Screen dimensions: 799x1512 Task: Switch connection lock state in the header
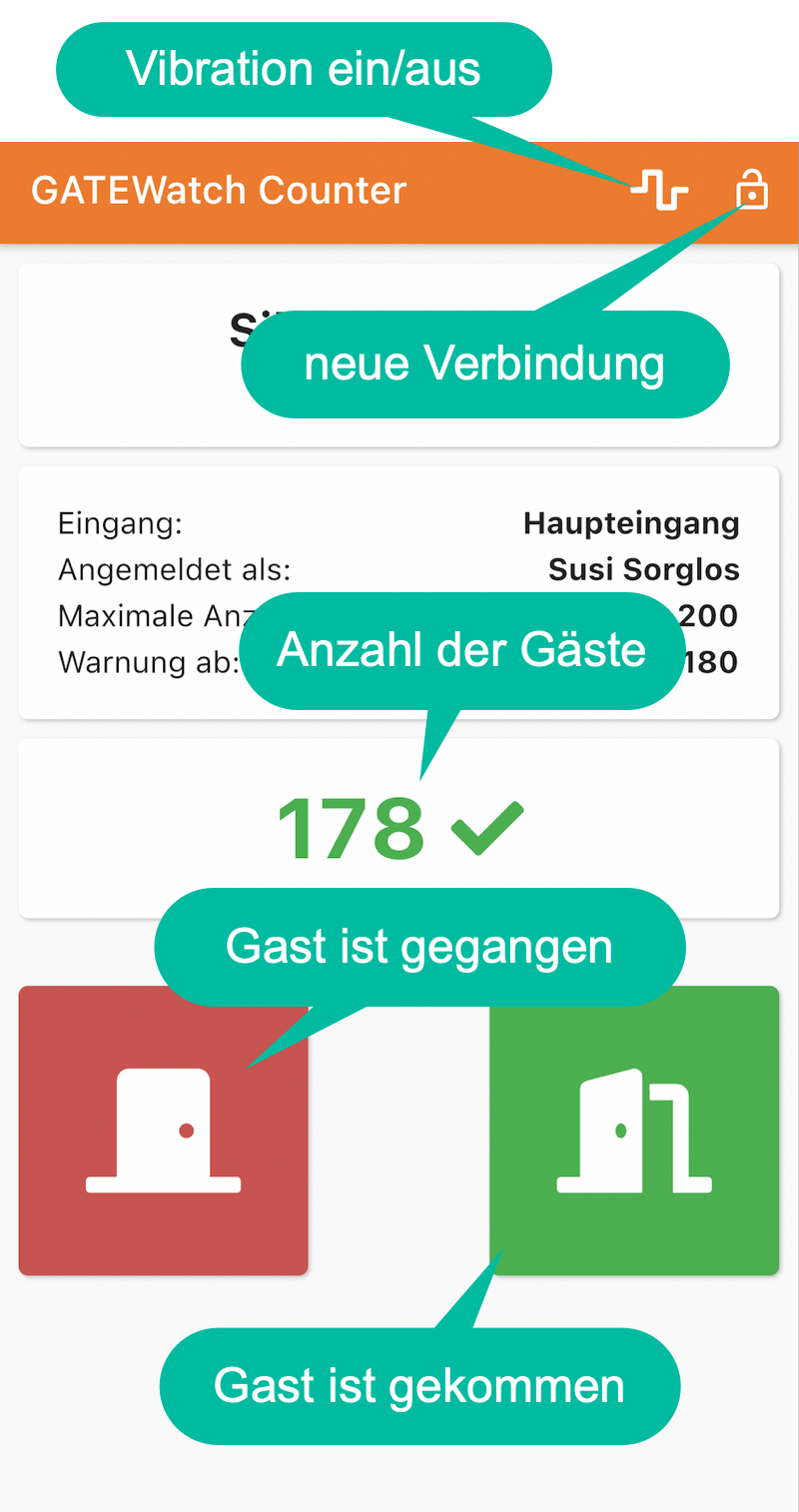tap(751, 190)
